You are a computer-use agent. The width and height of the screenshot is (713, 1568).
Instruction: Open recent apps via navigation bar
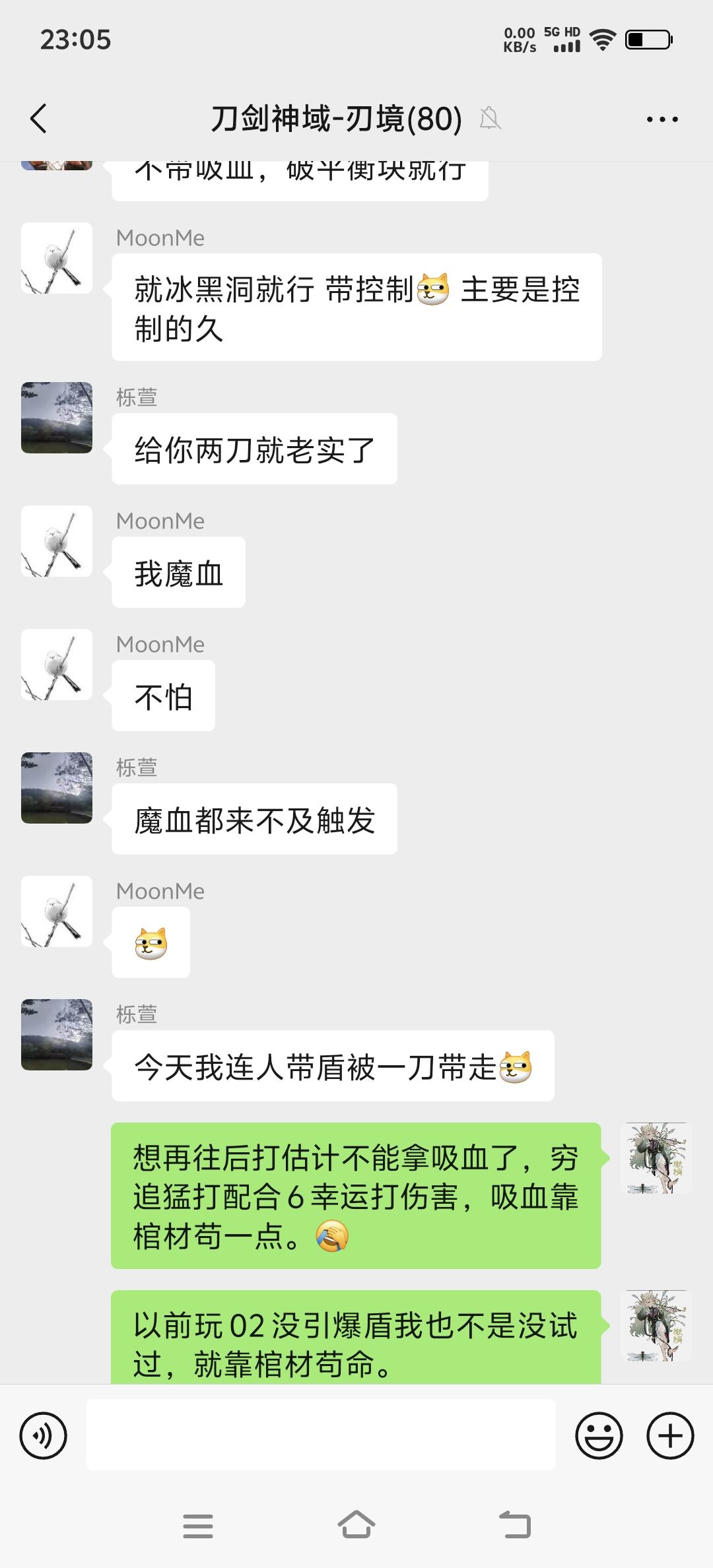pos(198,1526)
